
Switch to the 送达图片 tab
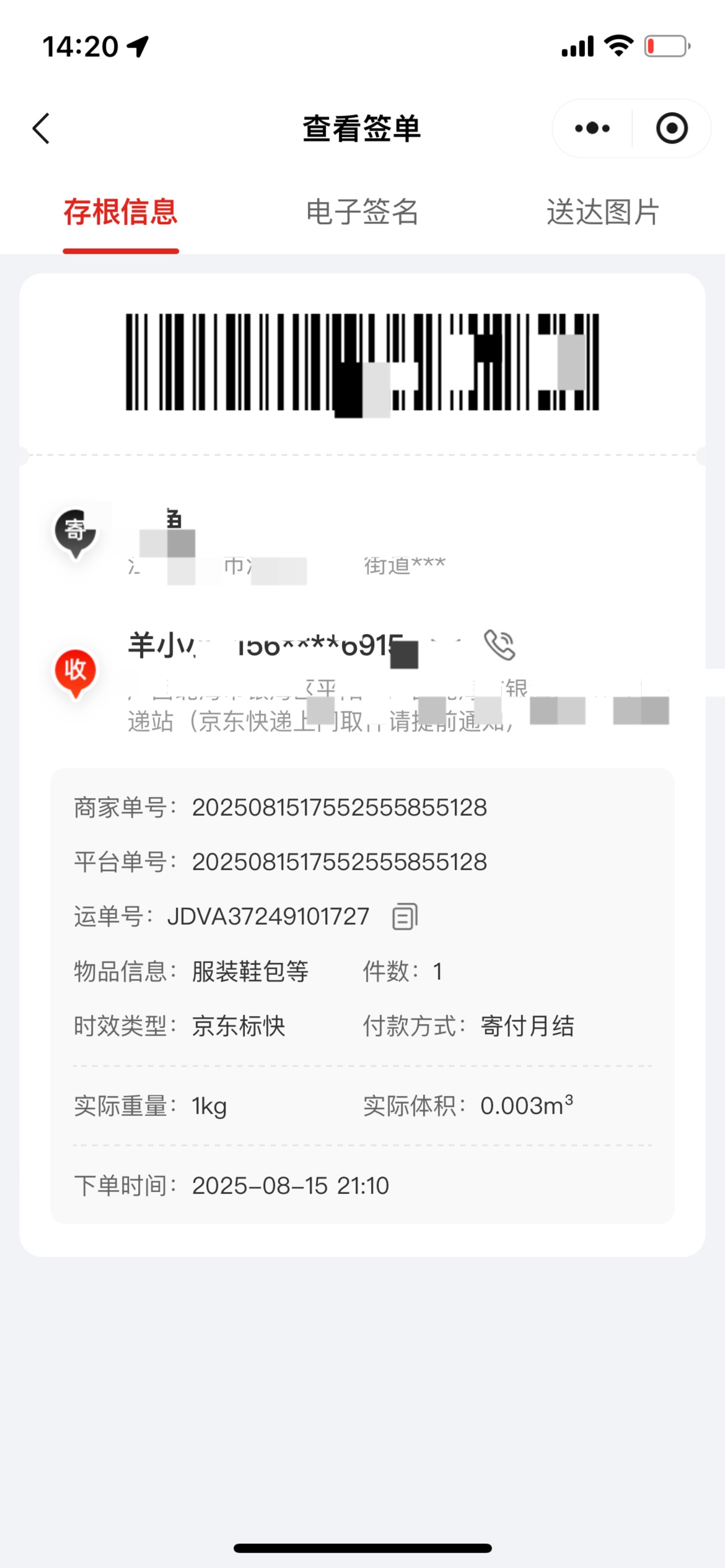603,212
